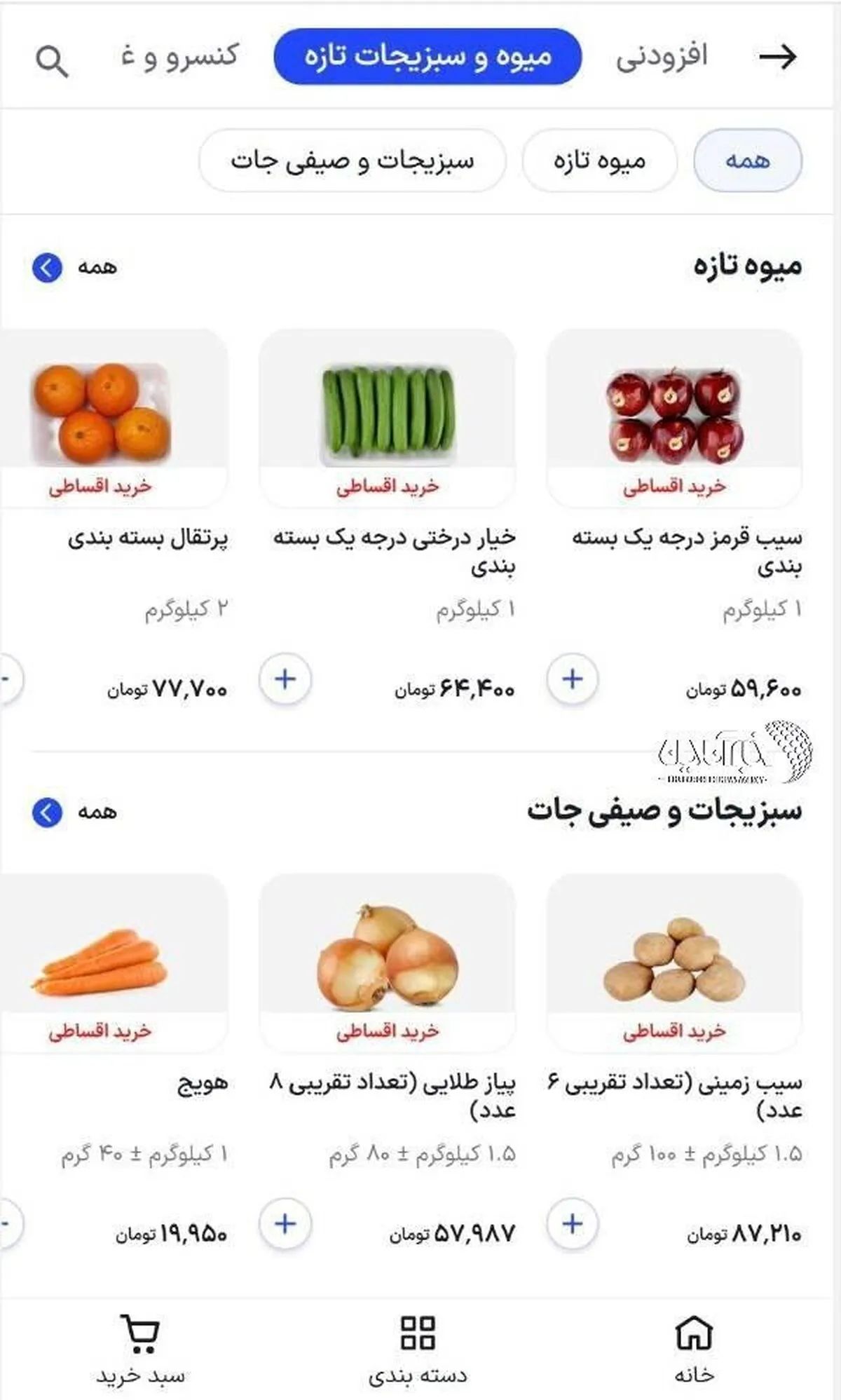Go back with the top arrow
Screen dimensions: 841x1400
coord(778,57)
